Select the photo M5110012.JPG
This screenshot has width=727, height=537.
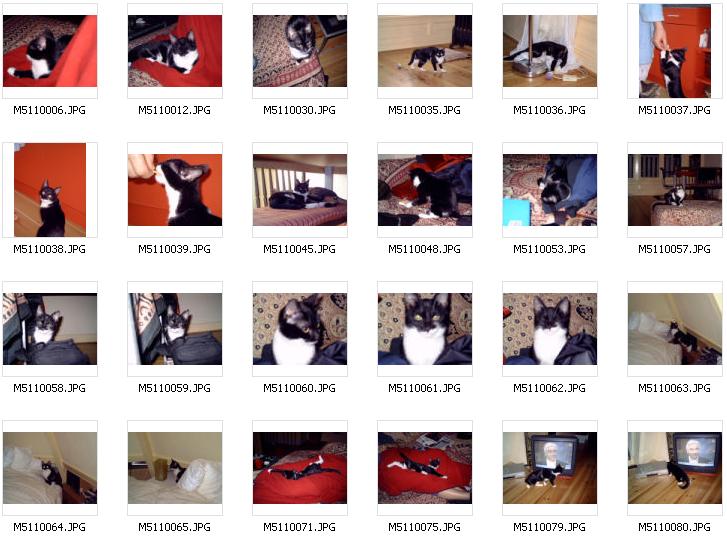coord(175,51)
